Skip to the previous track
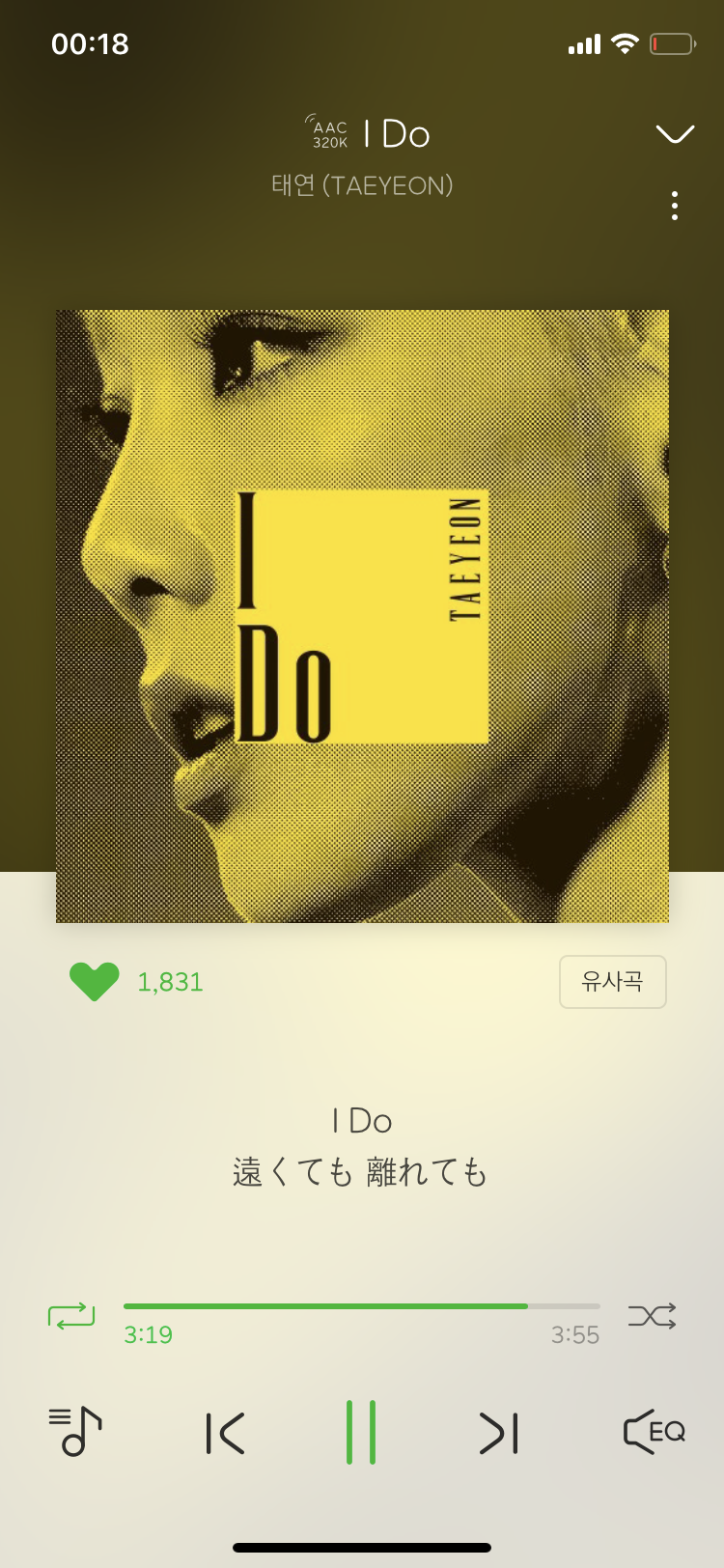This screenshot has height=1568, width=724. pyautogui.click(x=226, y=1433)
